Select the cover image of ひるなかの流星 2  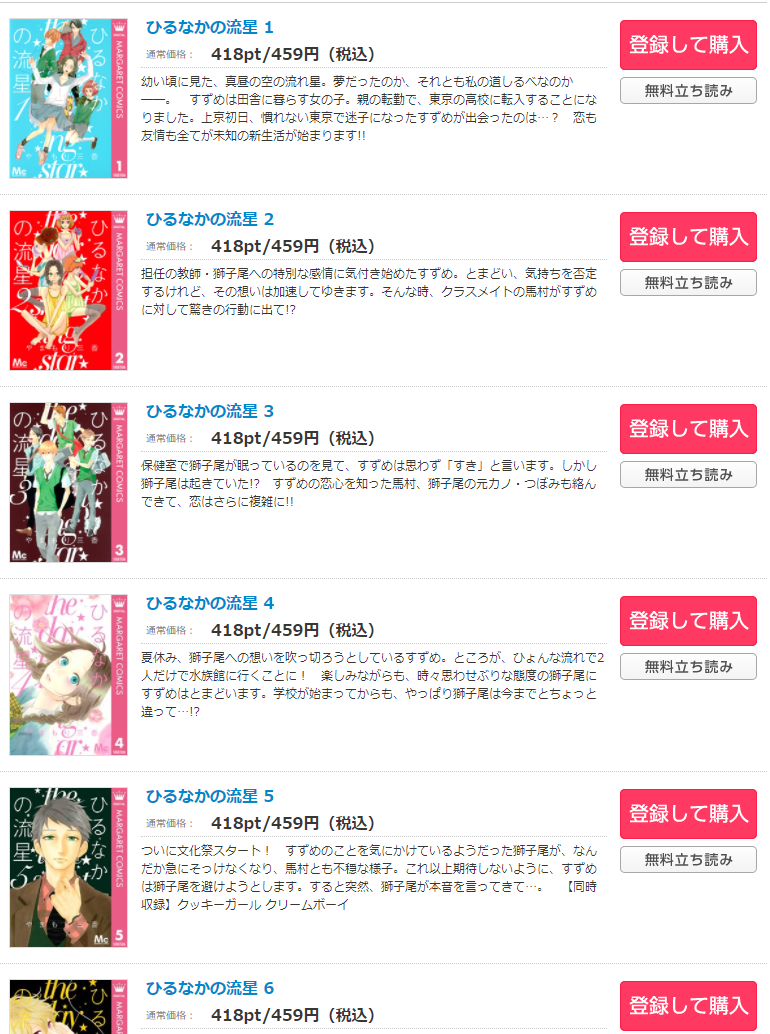[68, 291]
